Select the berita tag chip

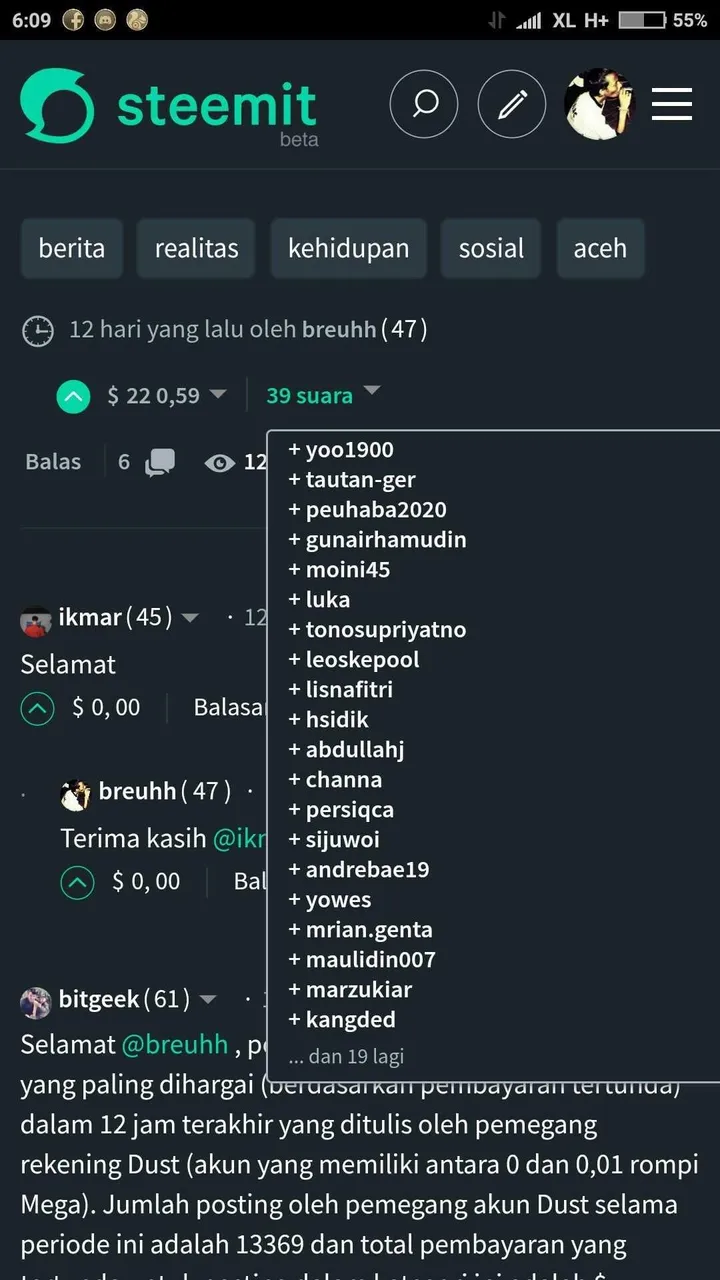72,248
